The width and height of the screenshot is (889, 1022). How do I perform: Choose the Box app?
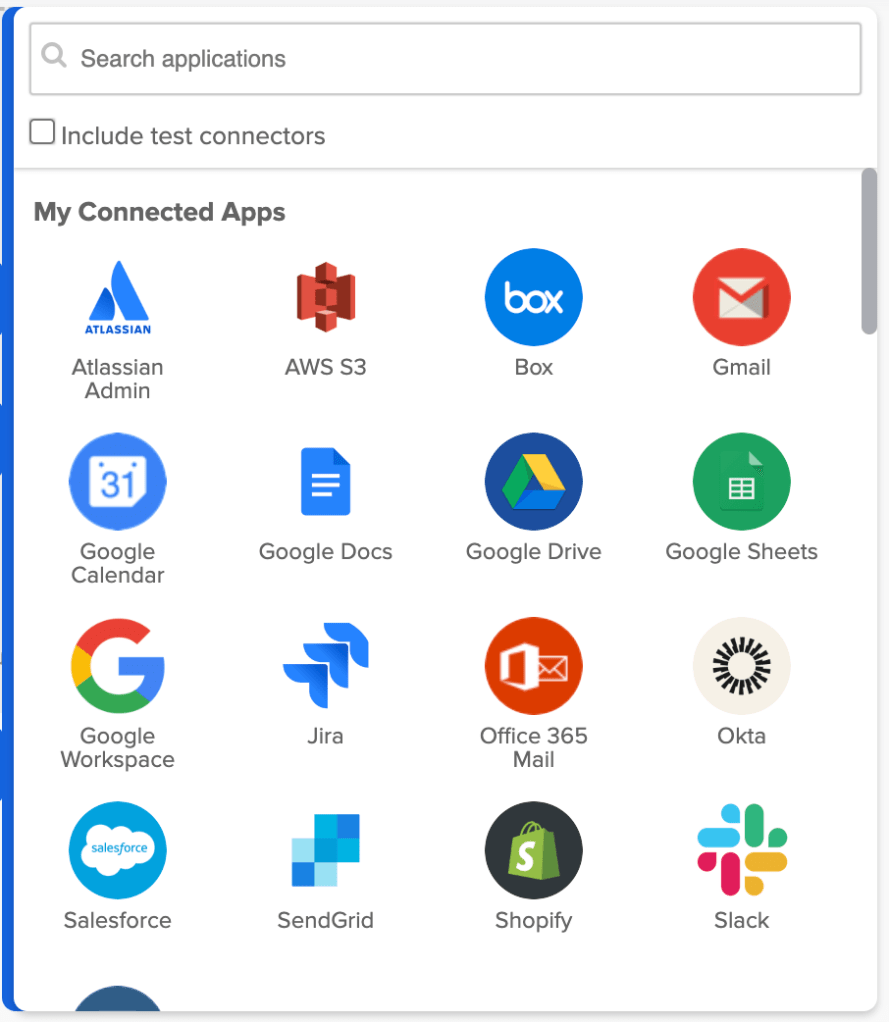pyautogui.click(x=534, y=297)
